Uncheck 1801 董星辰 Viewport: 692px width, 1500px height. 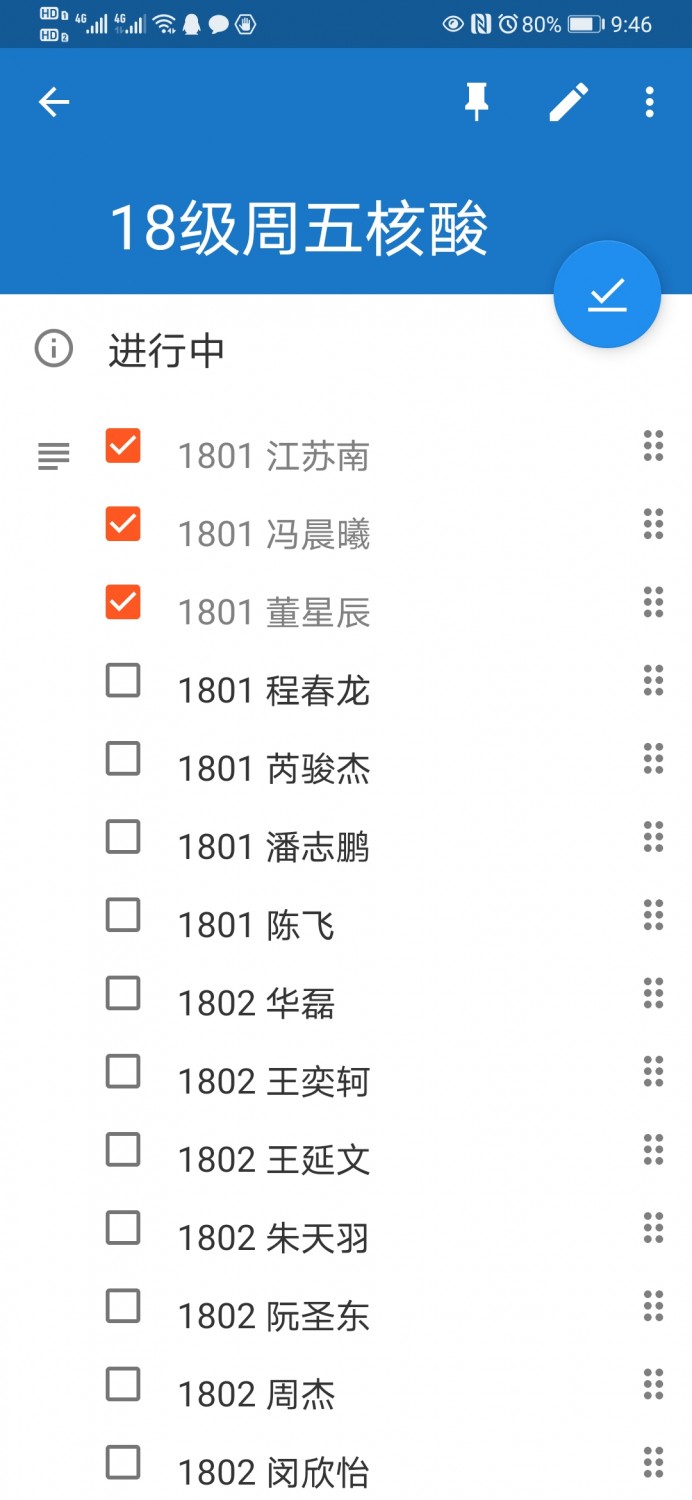tap(123, 602)
